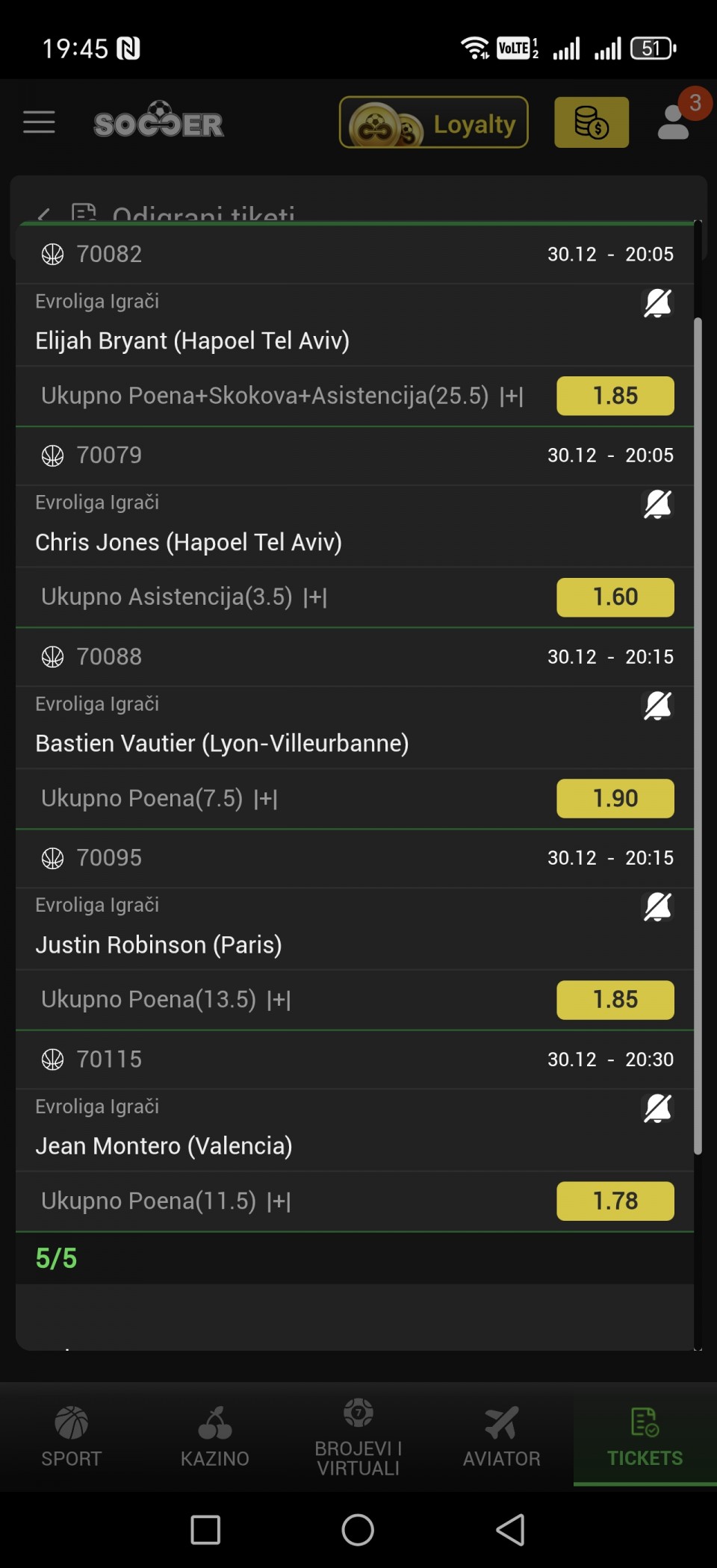Screen dimensions: 717x1568
Task: Toggle notification bell for Jean Montero
Action: (657, 1109)
